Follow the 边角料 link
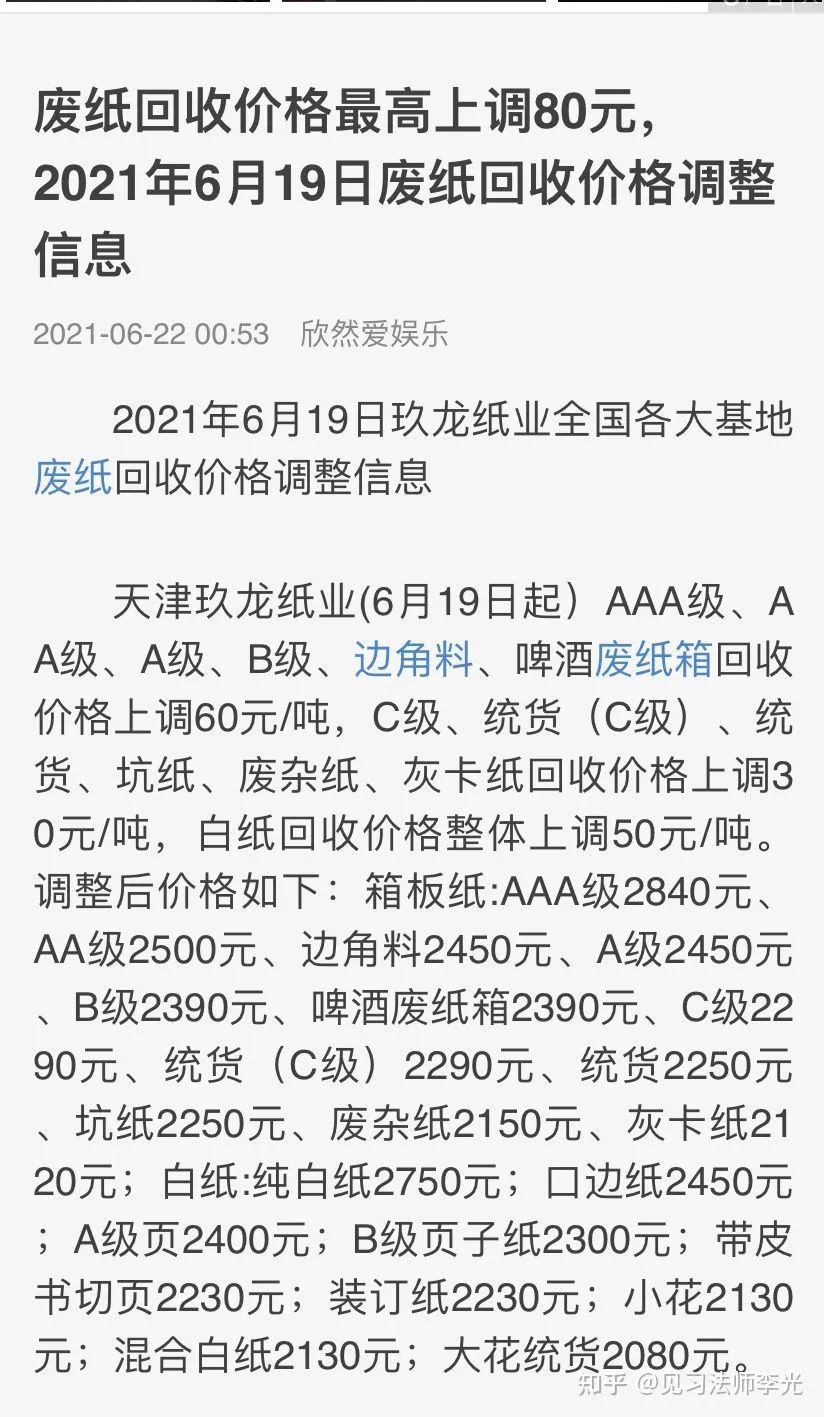 pos(413,660)
